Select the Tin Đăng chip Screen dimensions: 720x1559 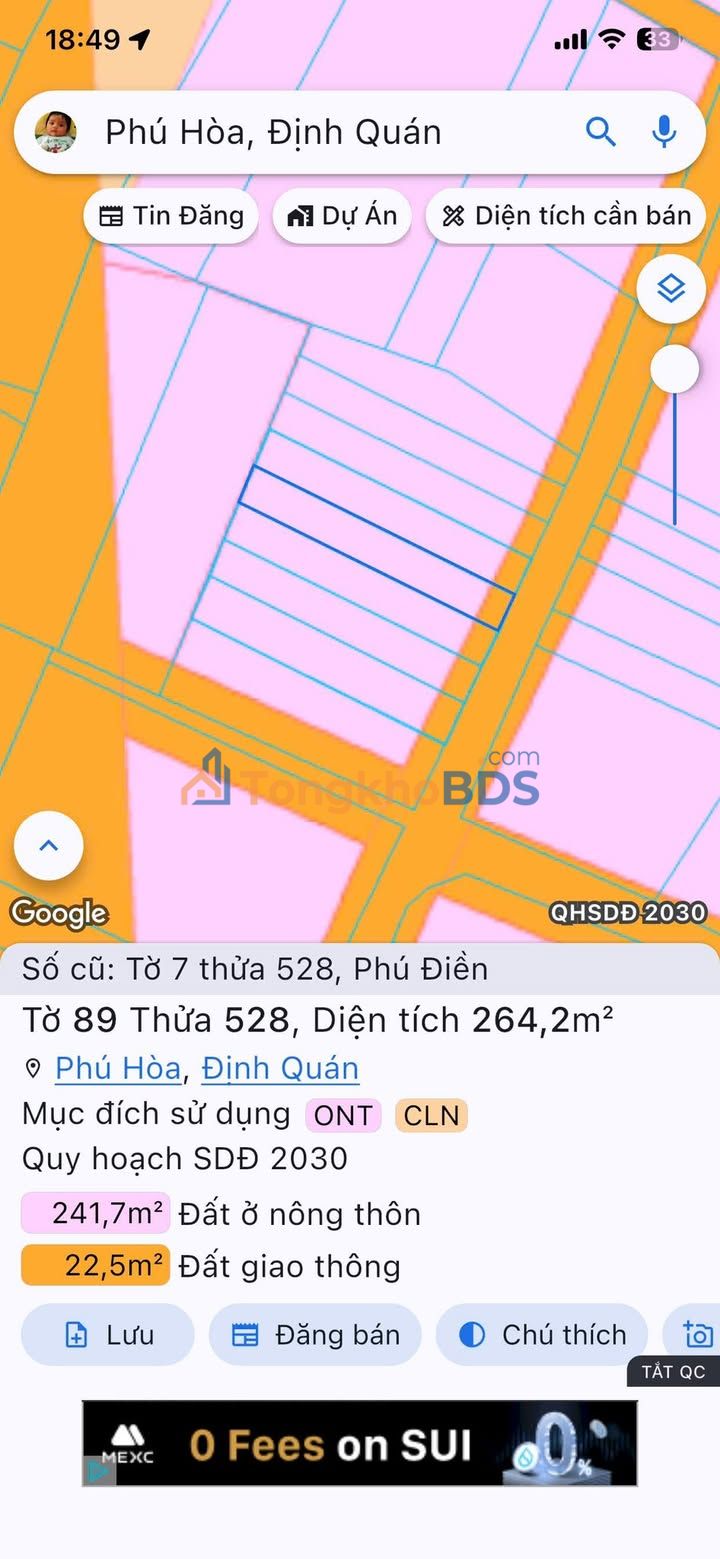171,216
